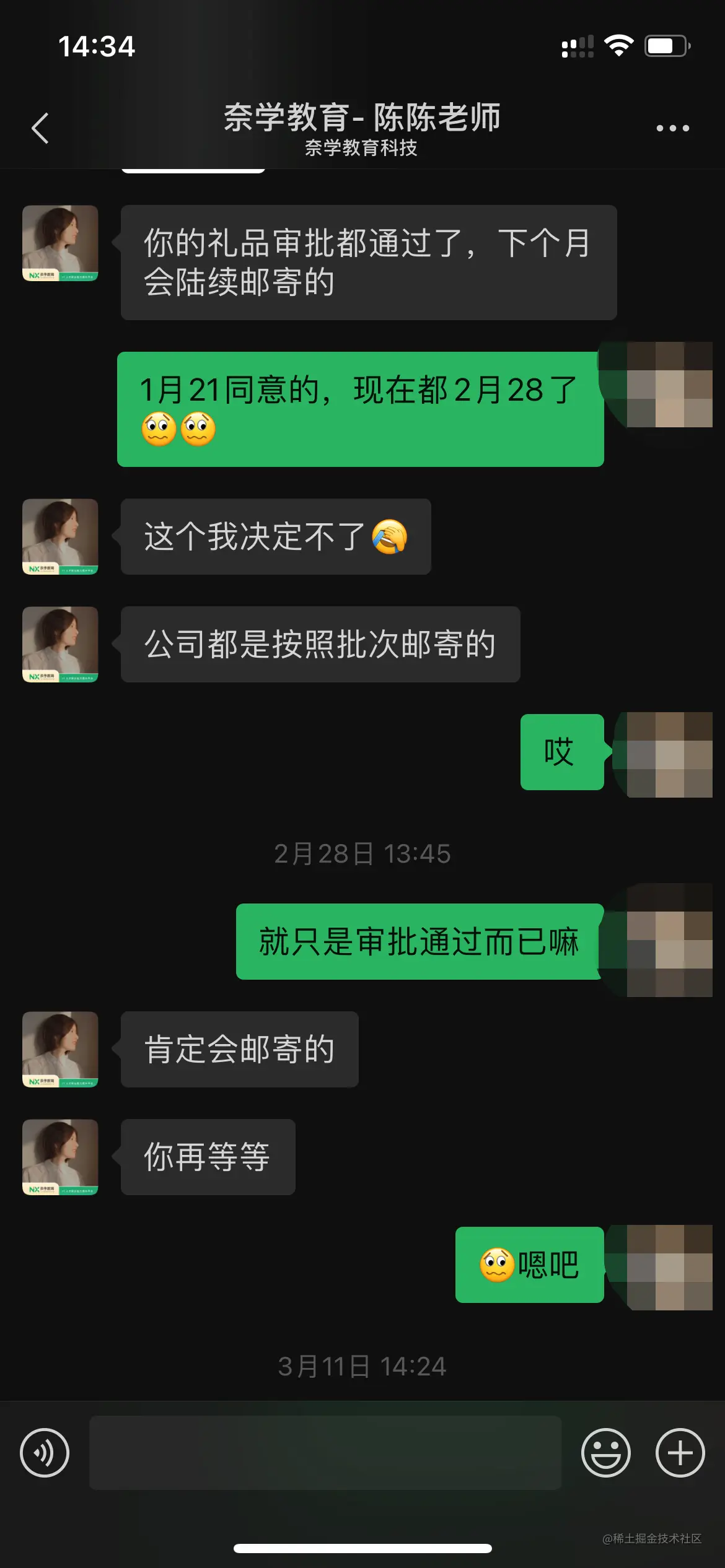Open my avatar next to "哎" message
725x1568 pixels.
pos(669,754)
